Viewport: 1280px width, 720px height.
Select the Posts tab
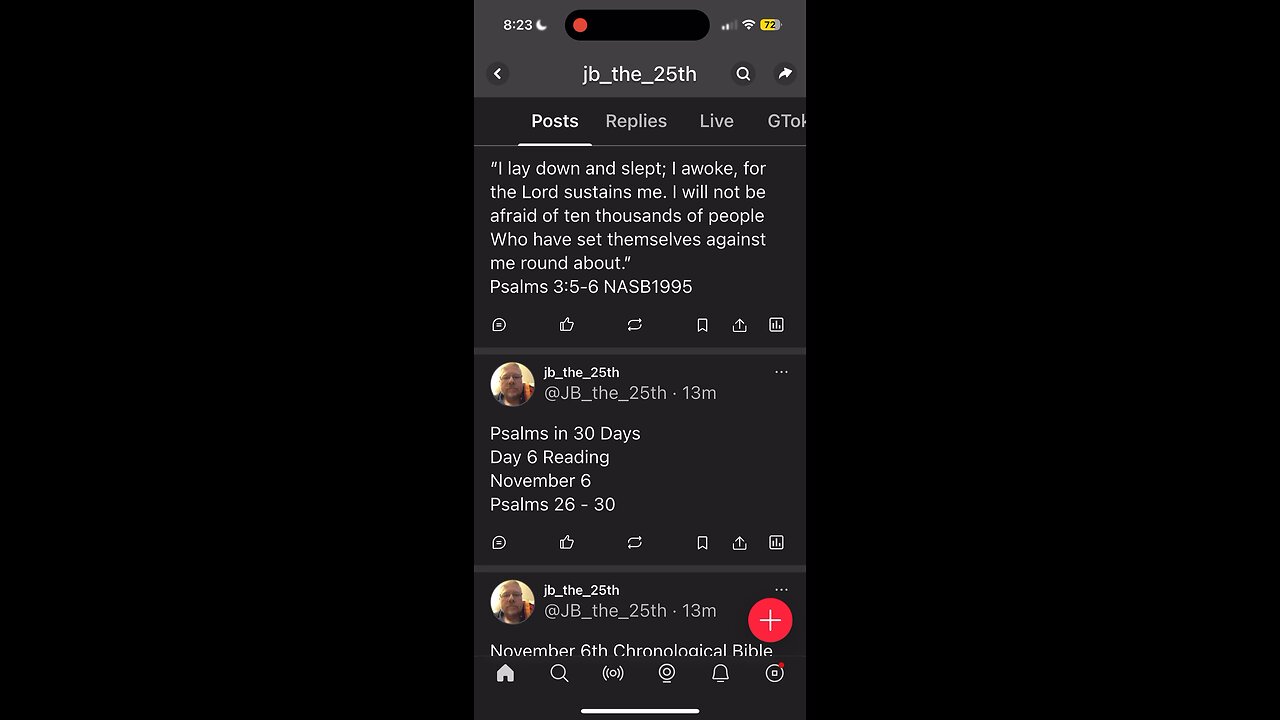click(x=555, y=121)
